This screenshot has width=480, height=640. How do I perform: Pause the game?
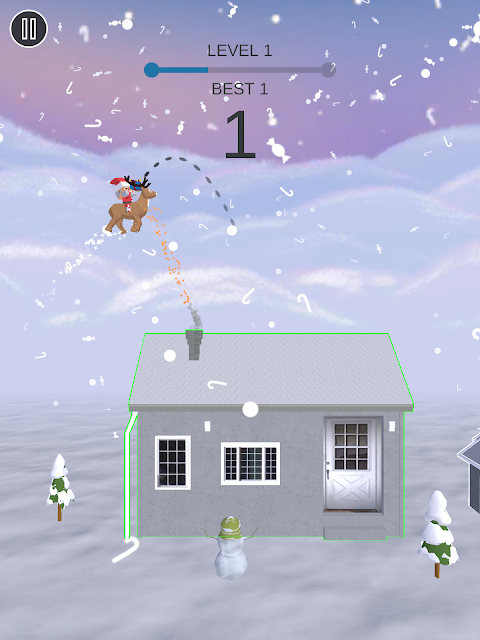(x=29, y=29)
